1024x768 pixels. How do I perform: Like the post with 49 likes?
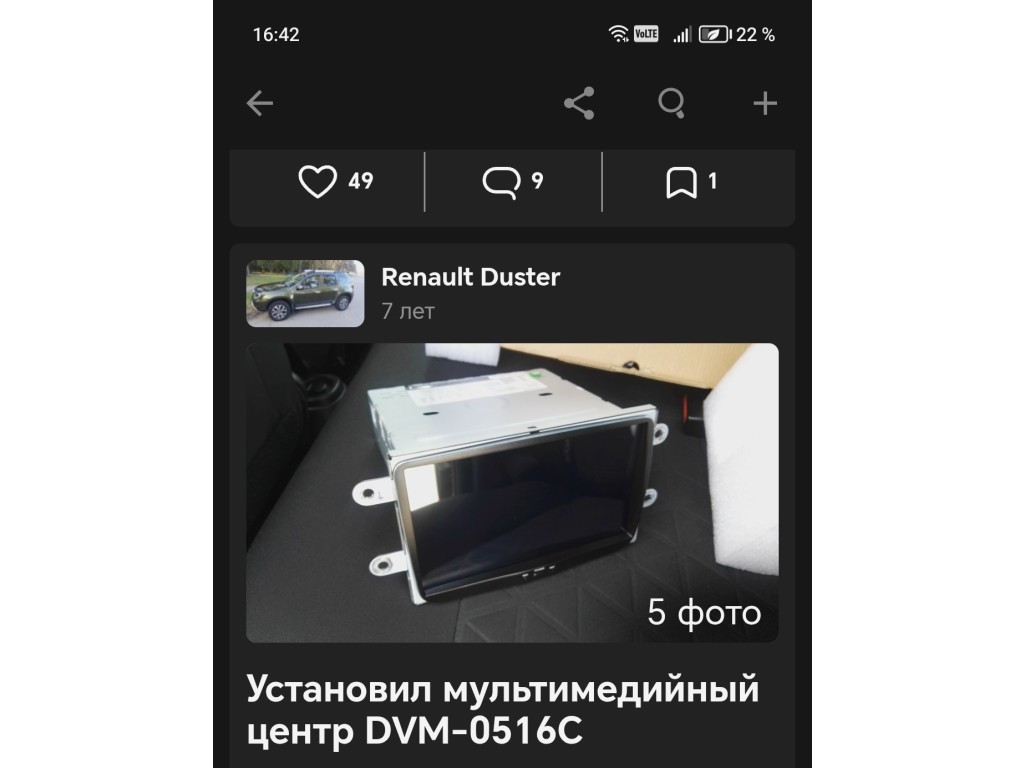[x=319, y=182]
